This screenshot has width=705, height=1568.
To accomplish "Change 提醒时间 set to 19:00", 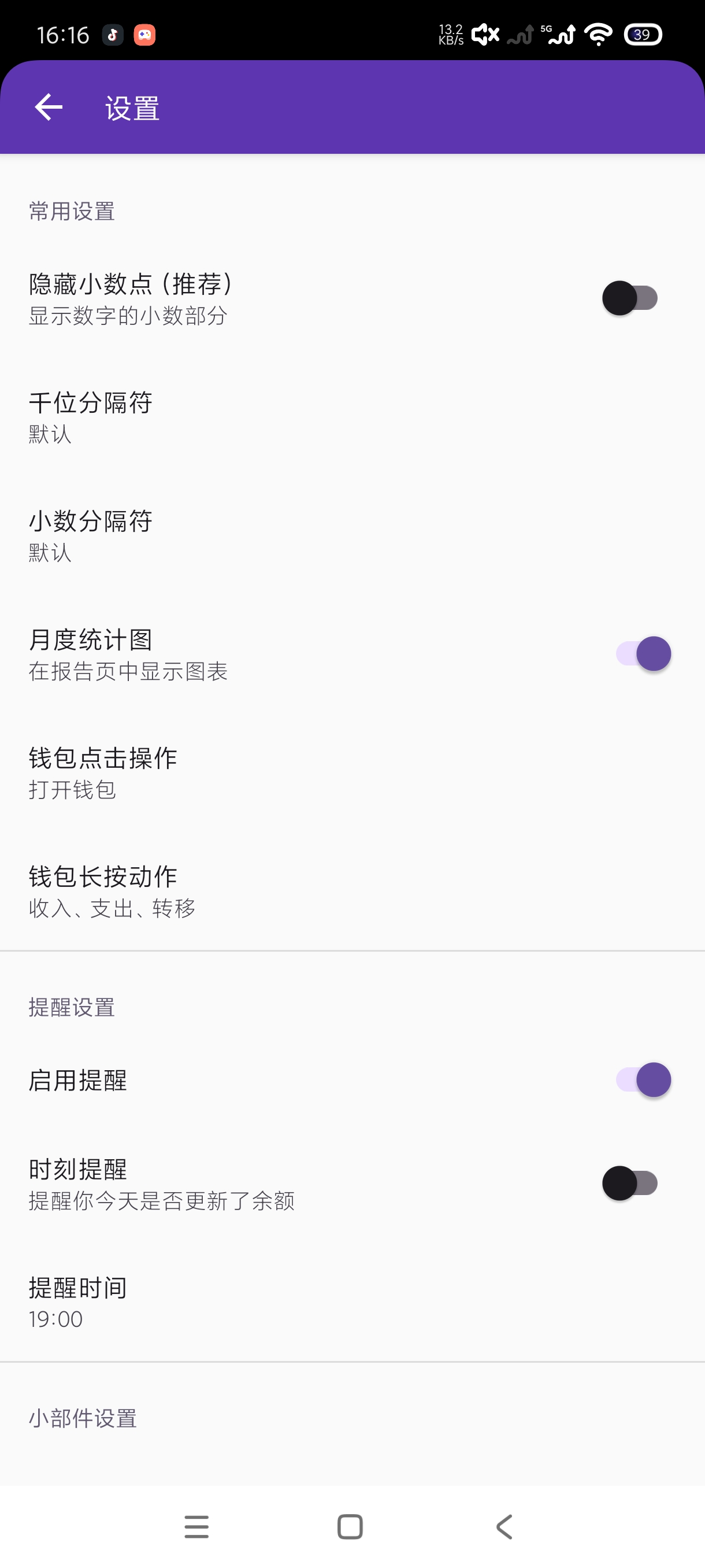I will [352, 1302].
